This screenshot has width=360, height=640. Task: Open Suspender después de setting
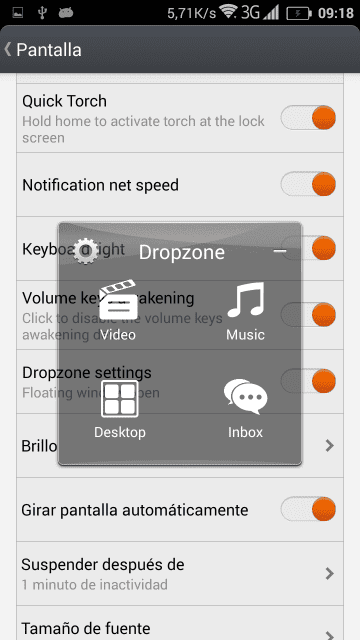point(180,573)
